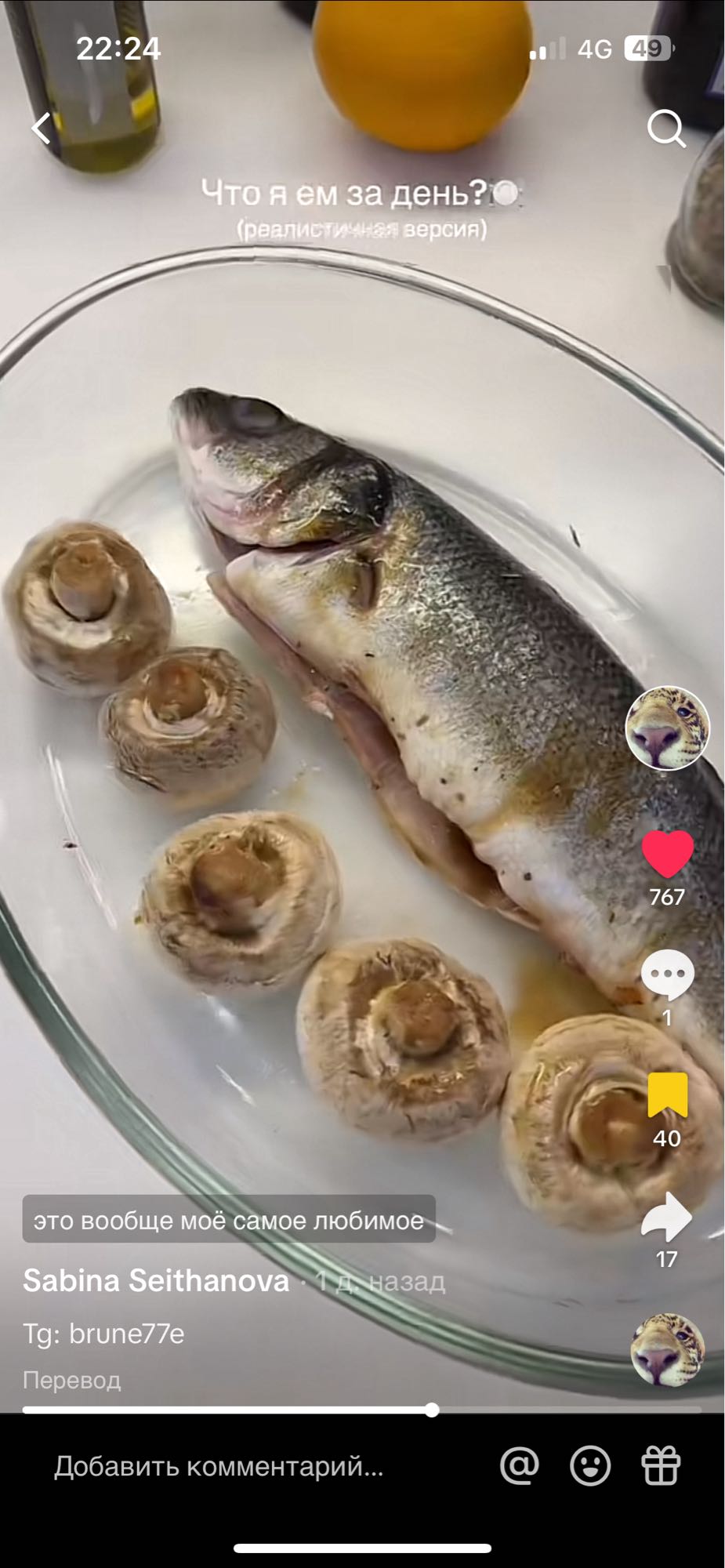
Task: Open the comments bubble
Action: point(667,975)
